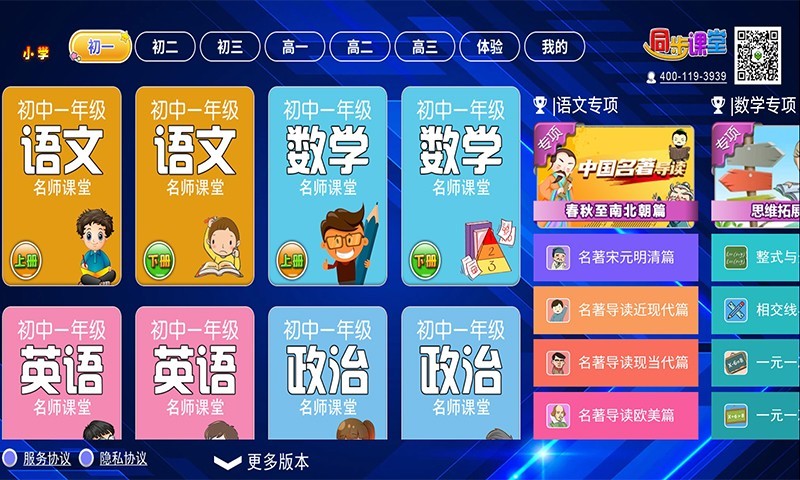Open 名著导读欧美篇

point(615,415)
